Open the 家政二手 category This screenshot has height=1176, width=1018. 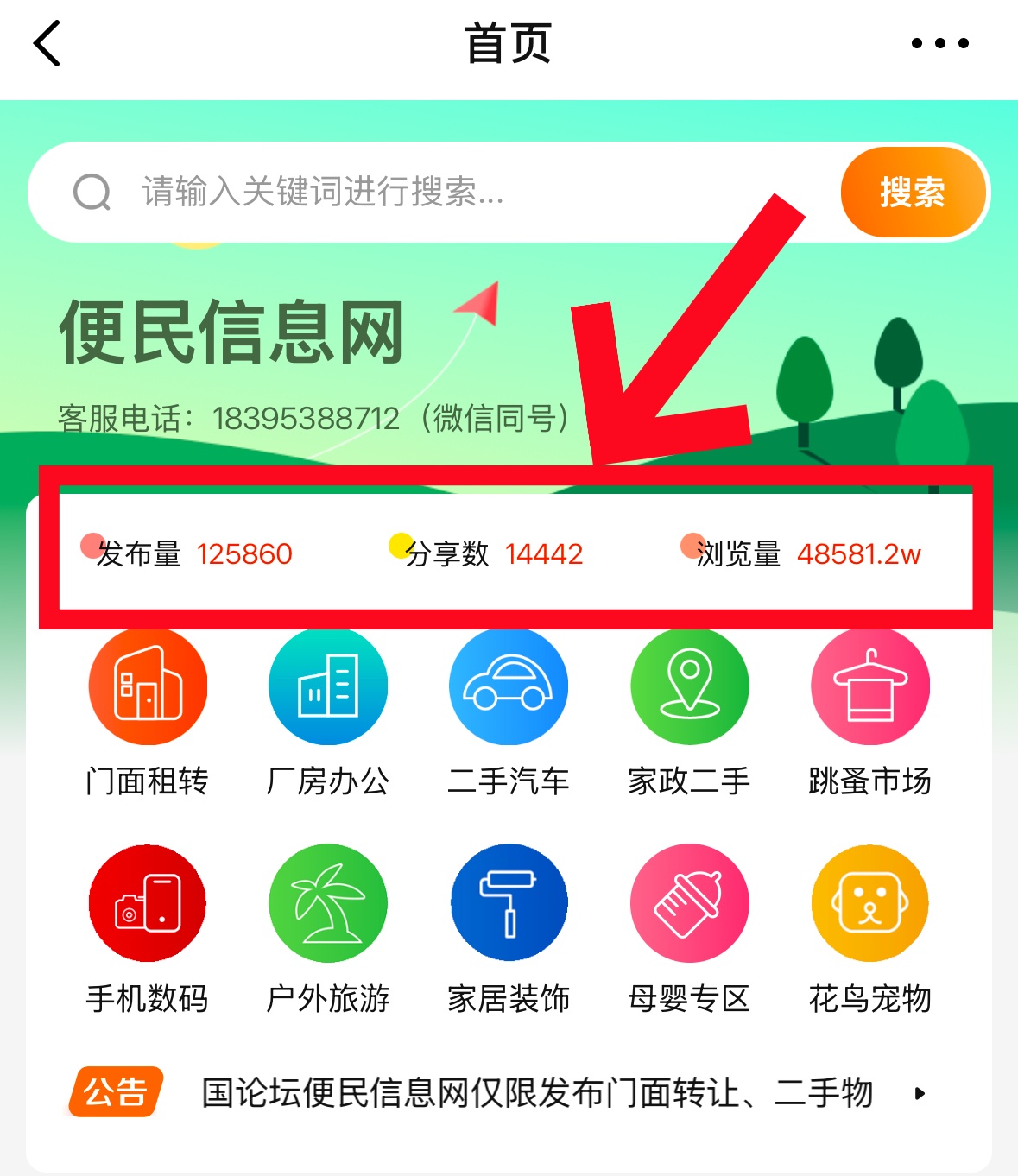click(689, 688)
